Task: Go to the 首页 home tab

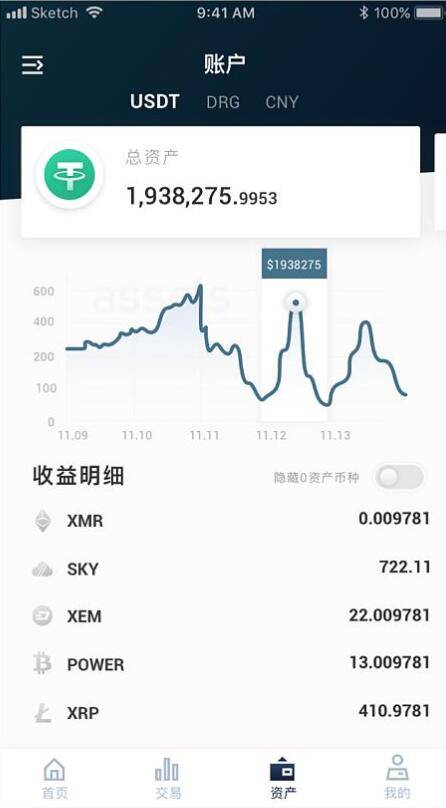Action: 55,778
